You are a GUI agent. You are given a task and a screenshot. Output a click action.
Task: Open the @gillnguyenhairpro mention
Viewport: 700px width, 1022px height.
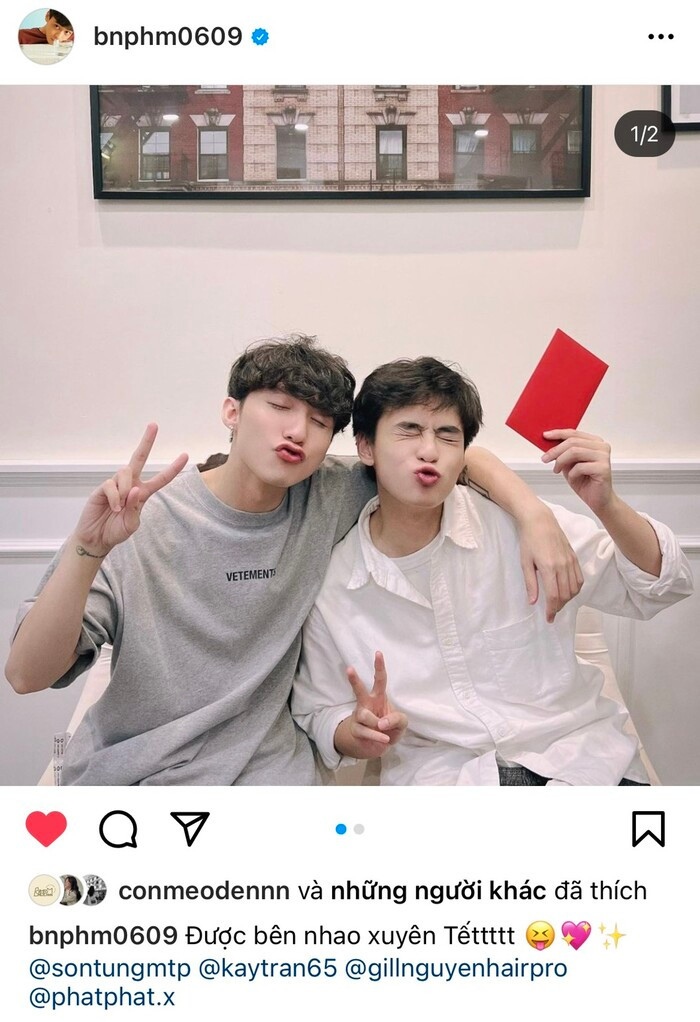tap(456, 968)
